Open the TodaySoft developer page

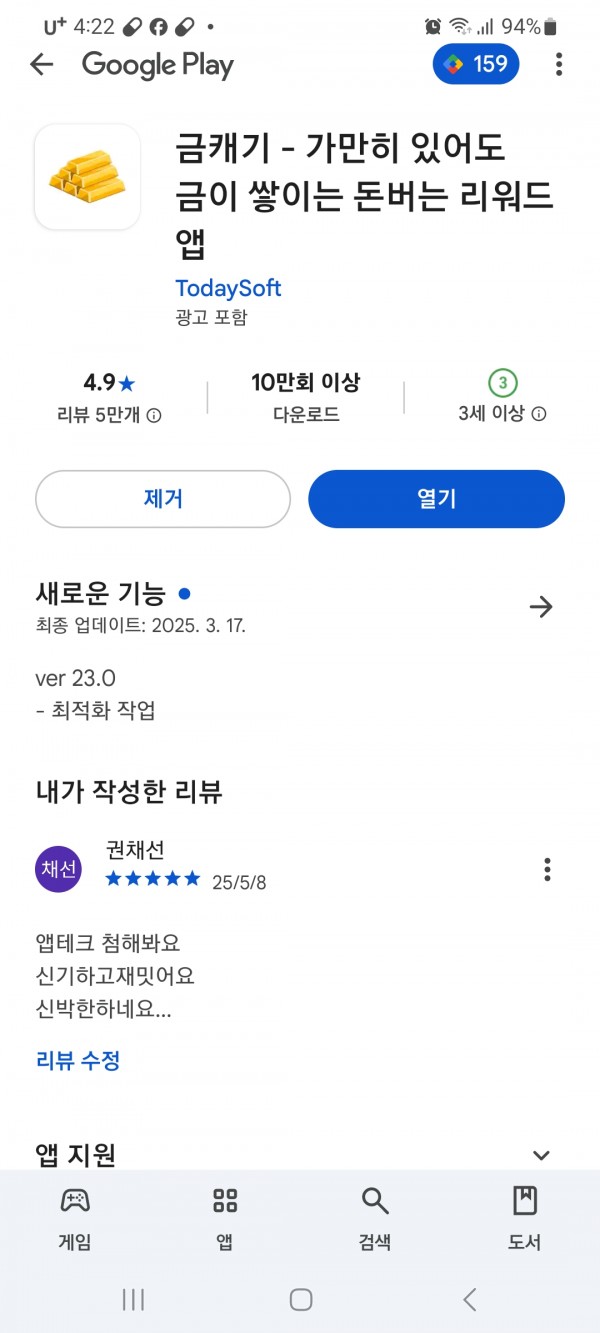pyautogui.click(x=228, y=288)
